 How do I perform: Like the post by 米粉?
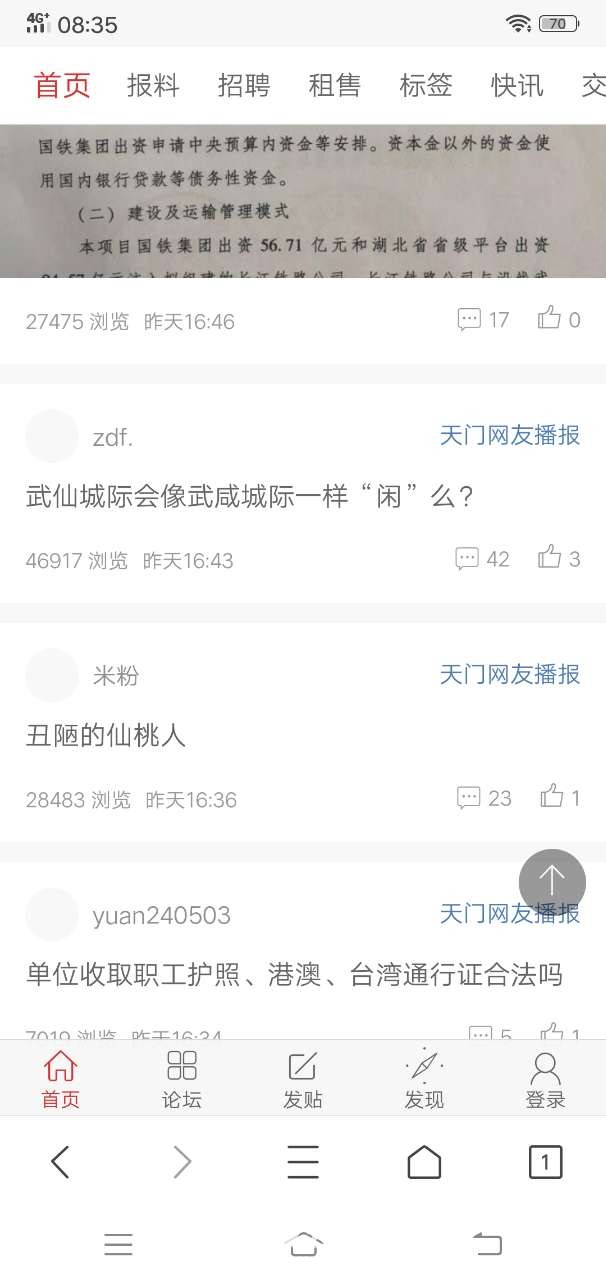coord(560,797)
